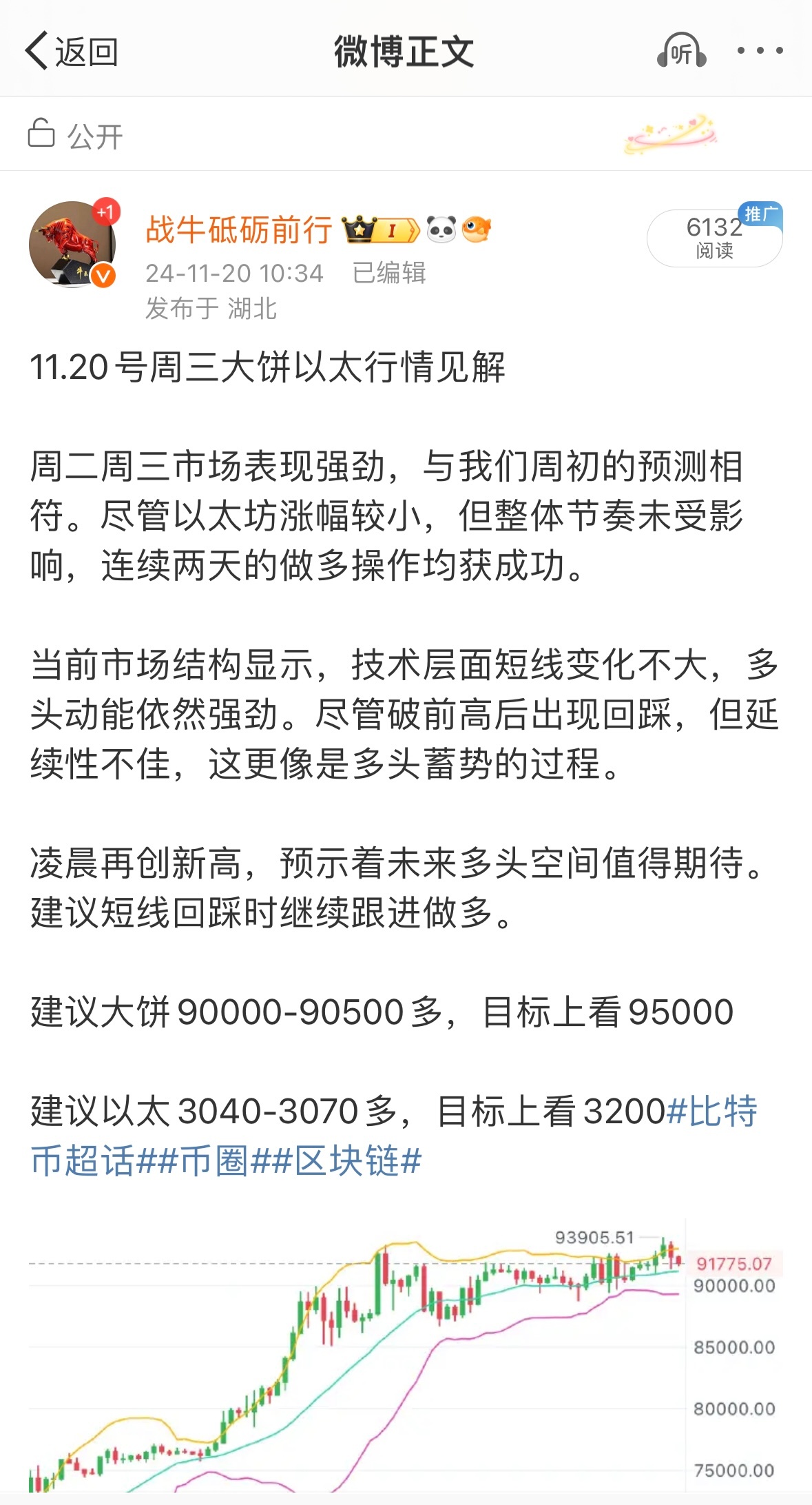Open the profile avatar of 战牛砥砺前行
The height and width of the screenshot is (1505, 812).
click(72, 244)
